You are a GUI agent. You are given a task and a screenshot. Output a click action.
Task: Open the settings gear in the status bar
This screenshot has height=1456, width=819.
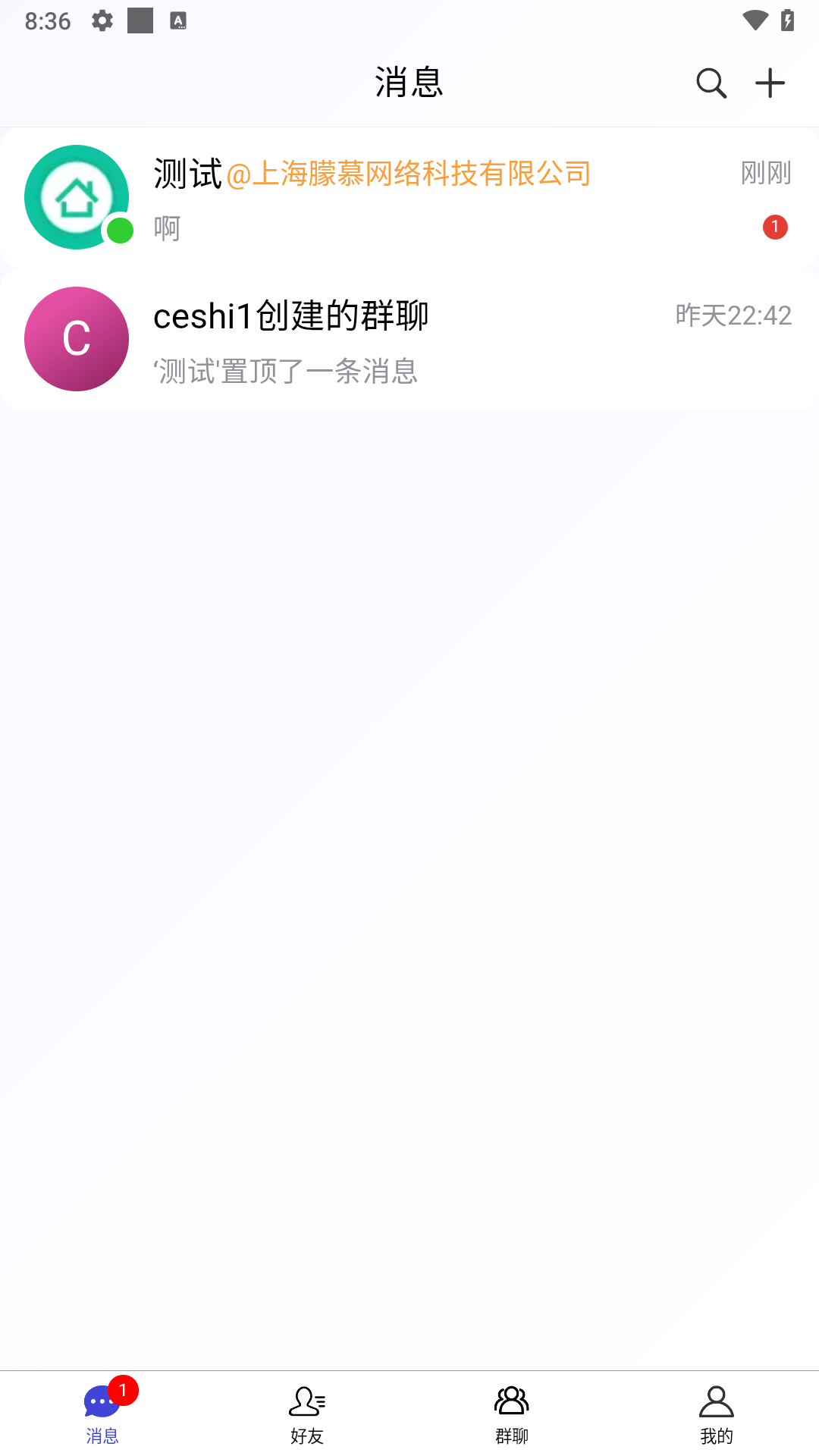tap(101, 21)
